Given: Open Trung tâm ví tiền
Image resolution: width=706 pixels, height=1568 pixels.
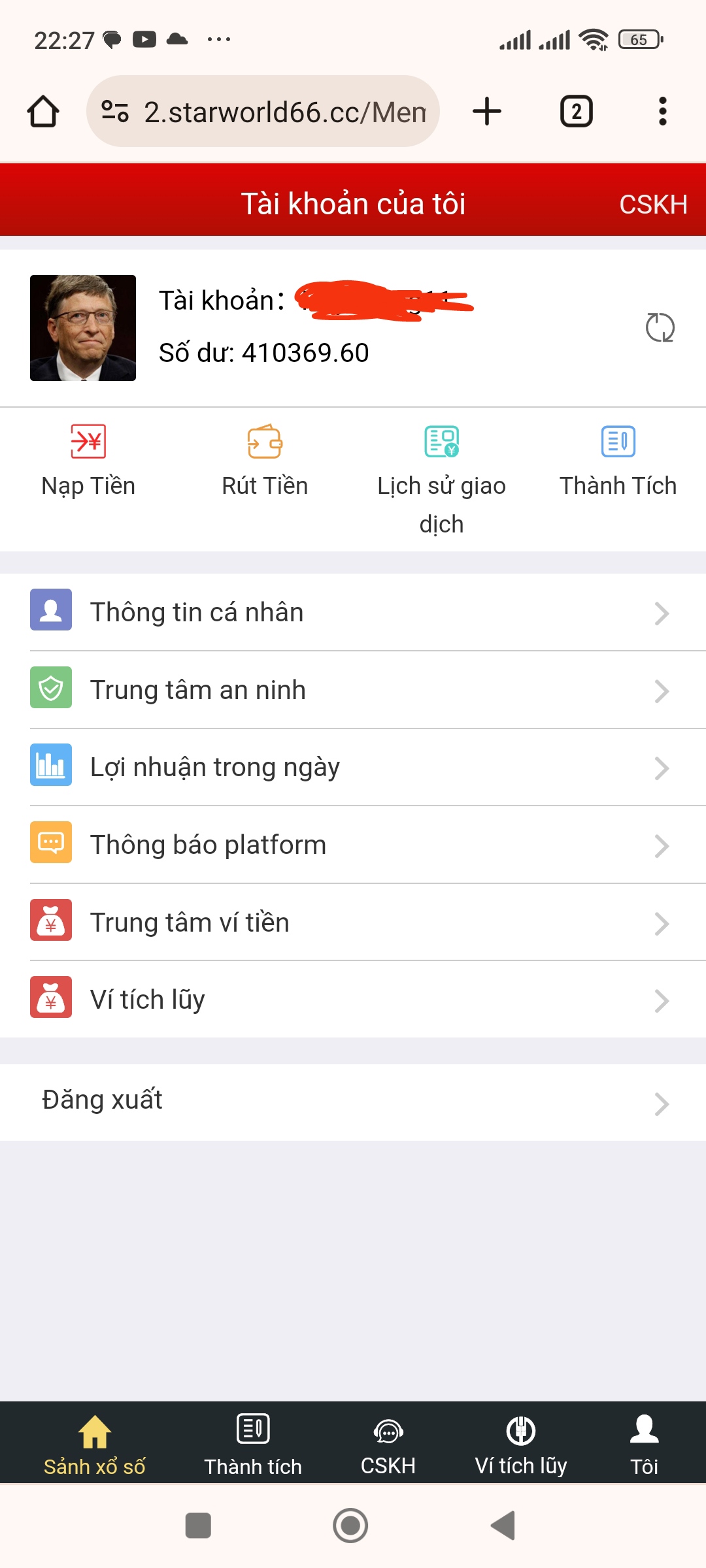Looking at the screenshot, I should coord(353,923).
